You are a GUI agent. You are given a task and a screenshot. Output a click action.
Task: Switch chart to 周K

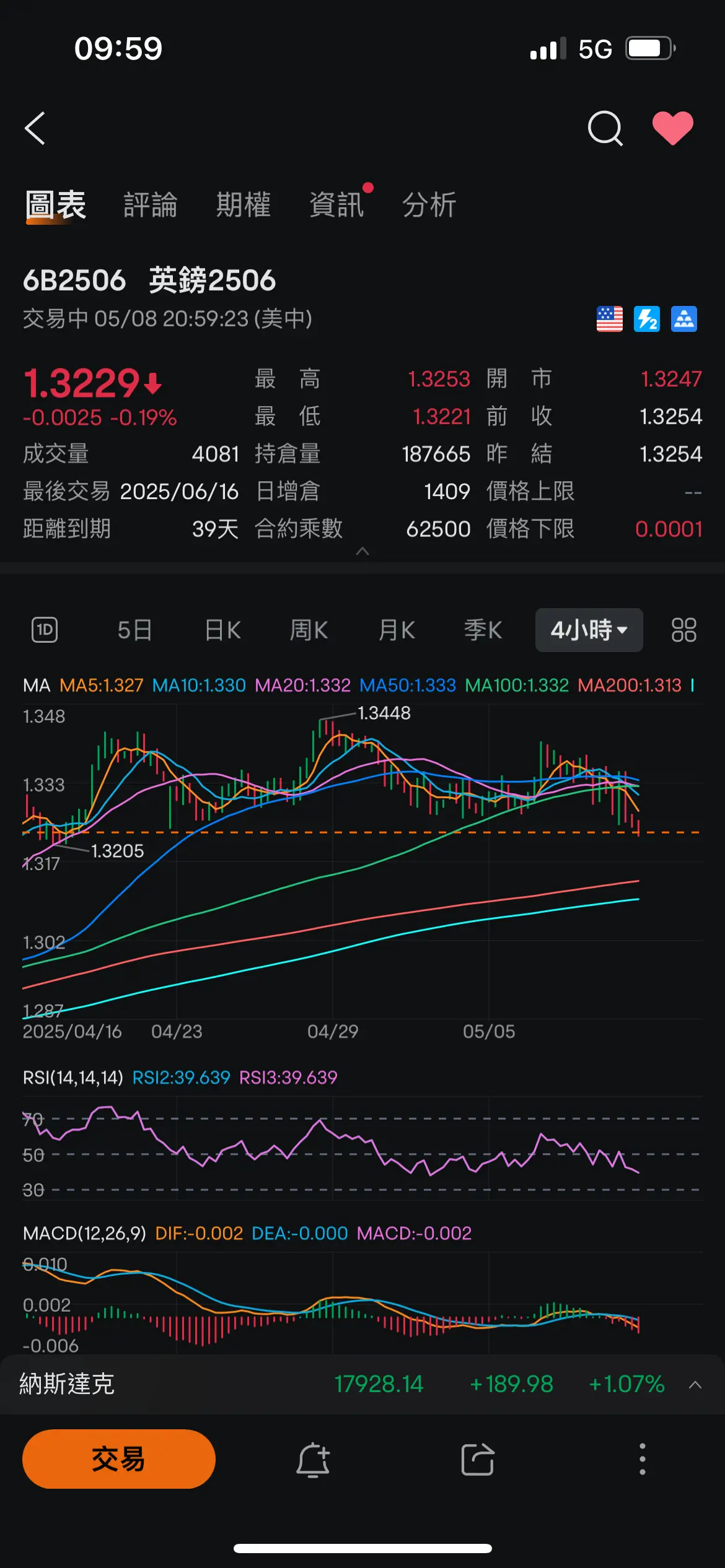[309, 630]
